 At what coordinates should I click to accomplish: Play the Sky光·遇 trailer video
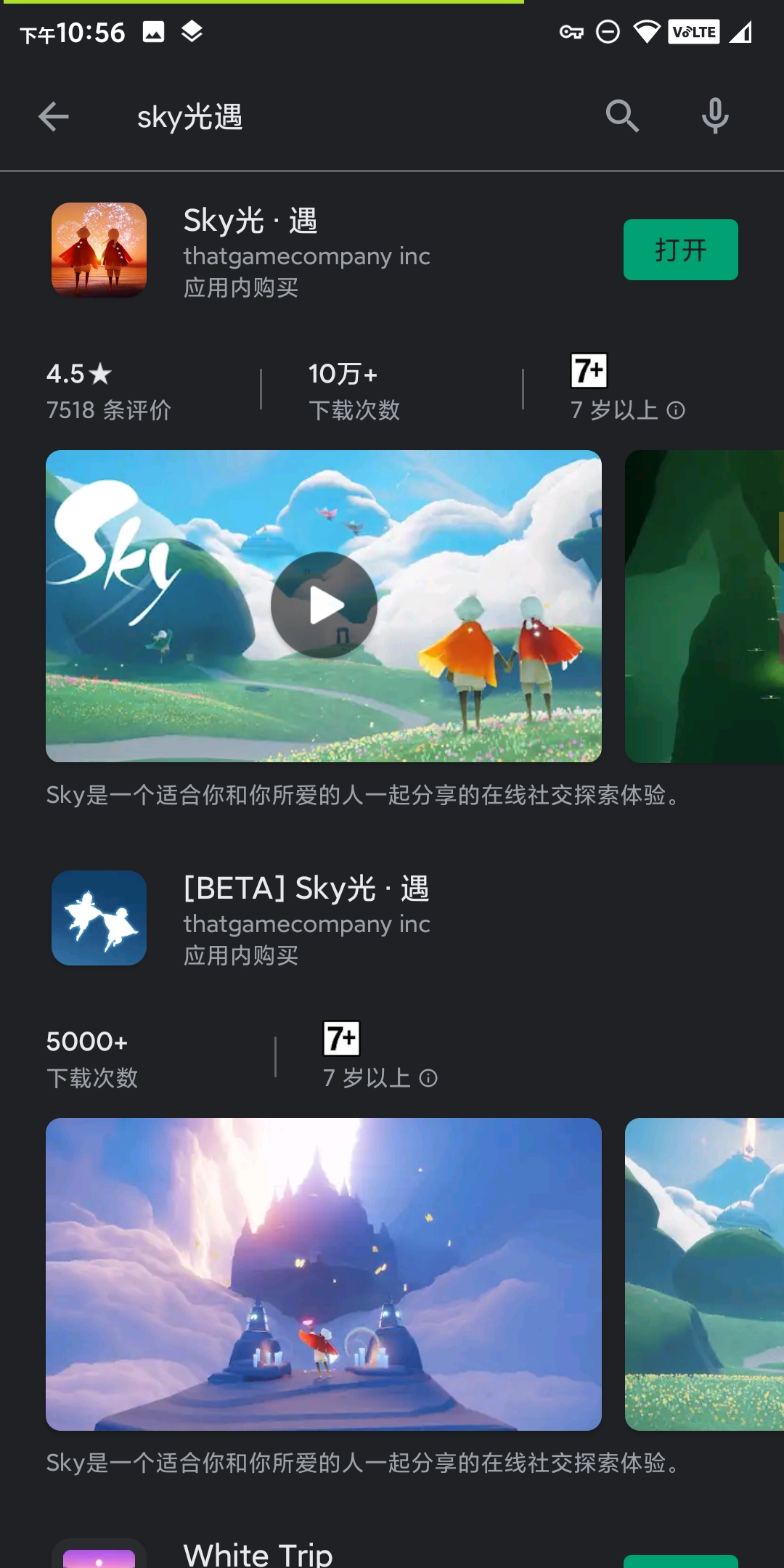[324, 605]
